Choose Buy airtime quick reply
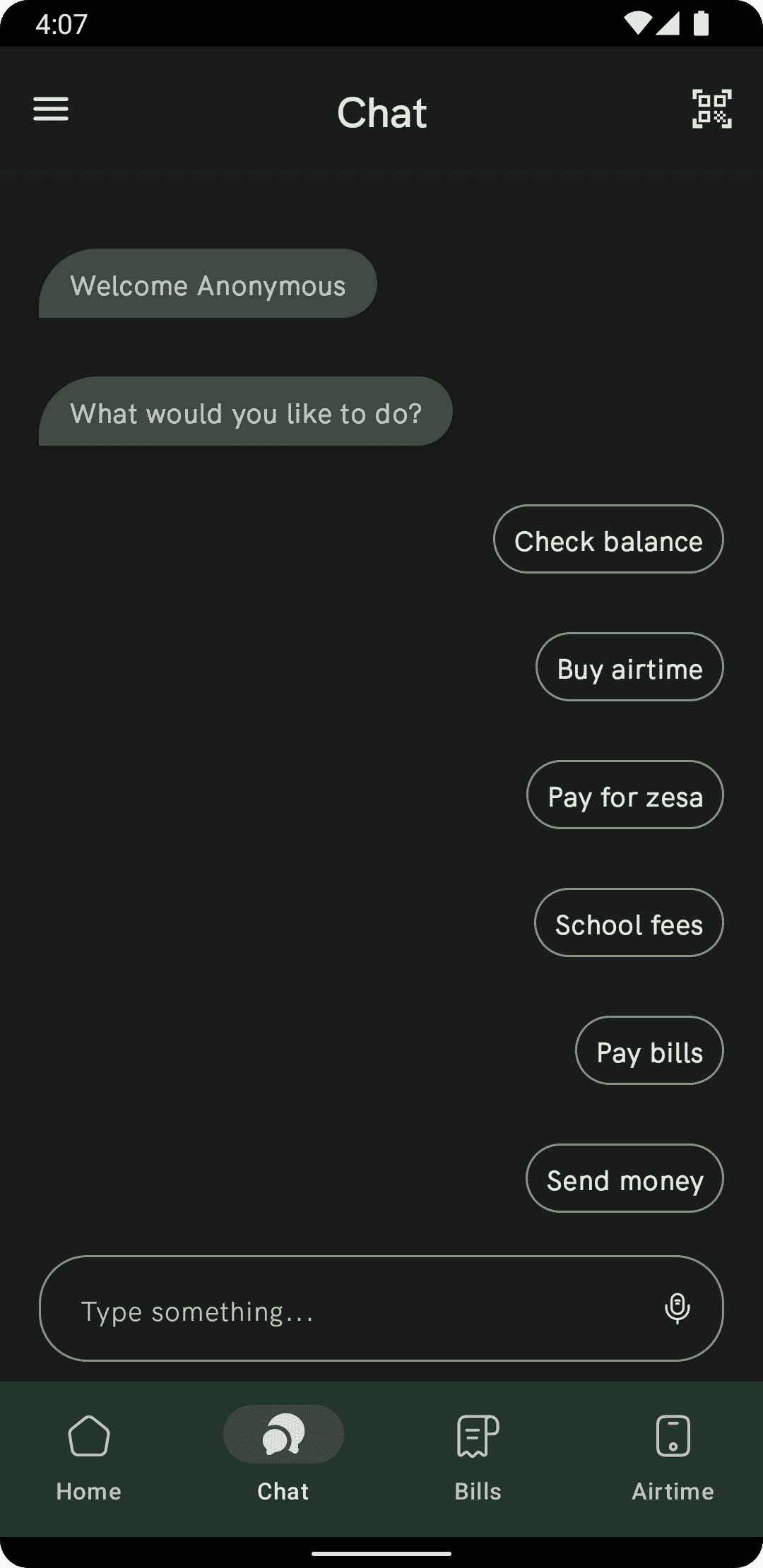 pos(629,667)
